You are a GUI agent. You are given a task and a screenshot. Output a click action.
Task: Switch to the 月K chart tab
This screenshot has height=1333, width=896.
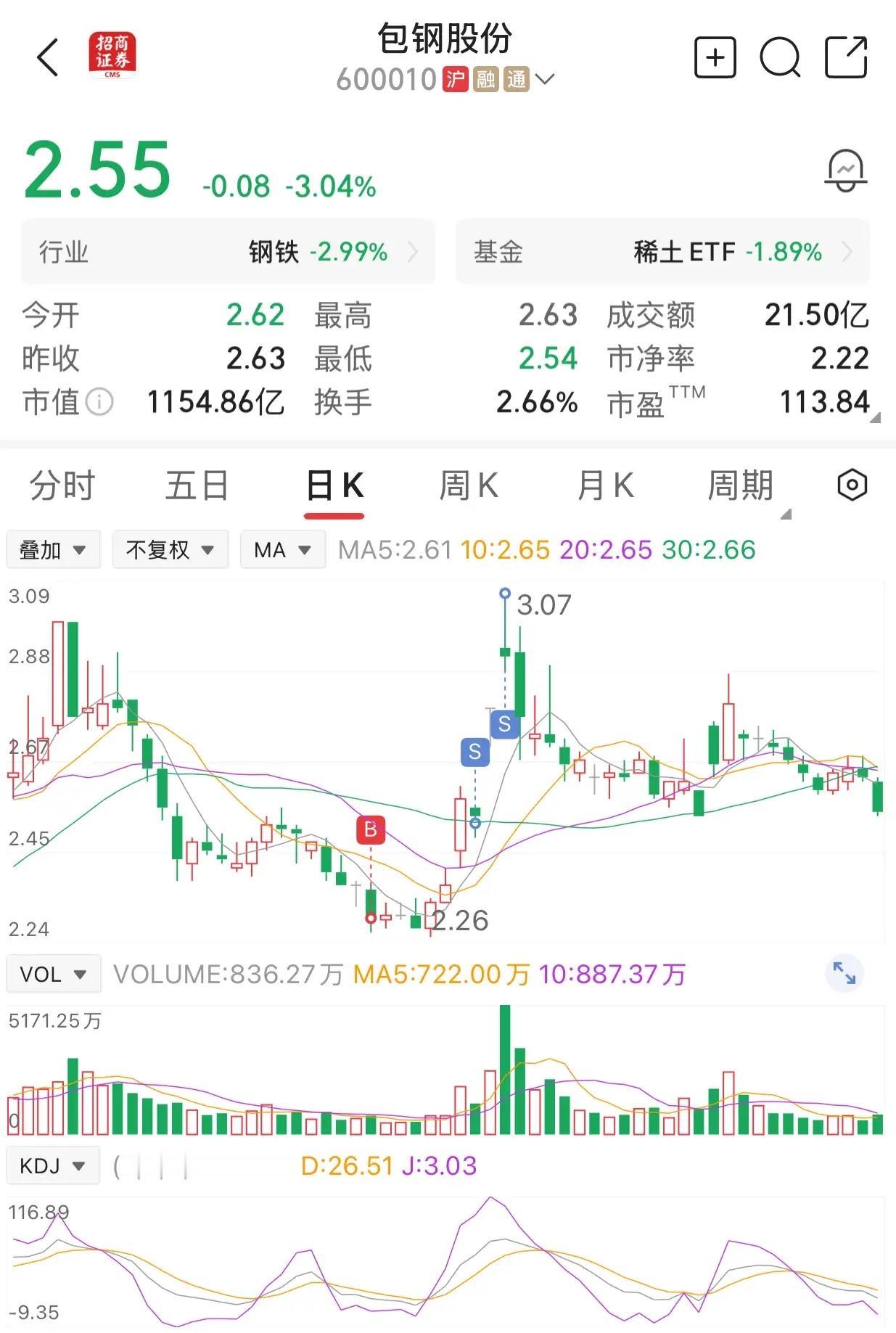605,485
